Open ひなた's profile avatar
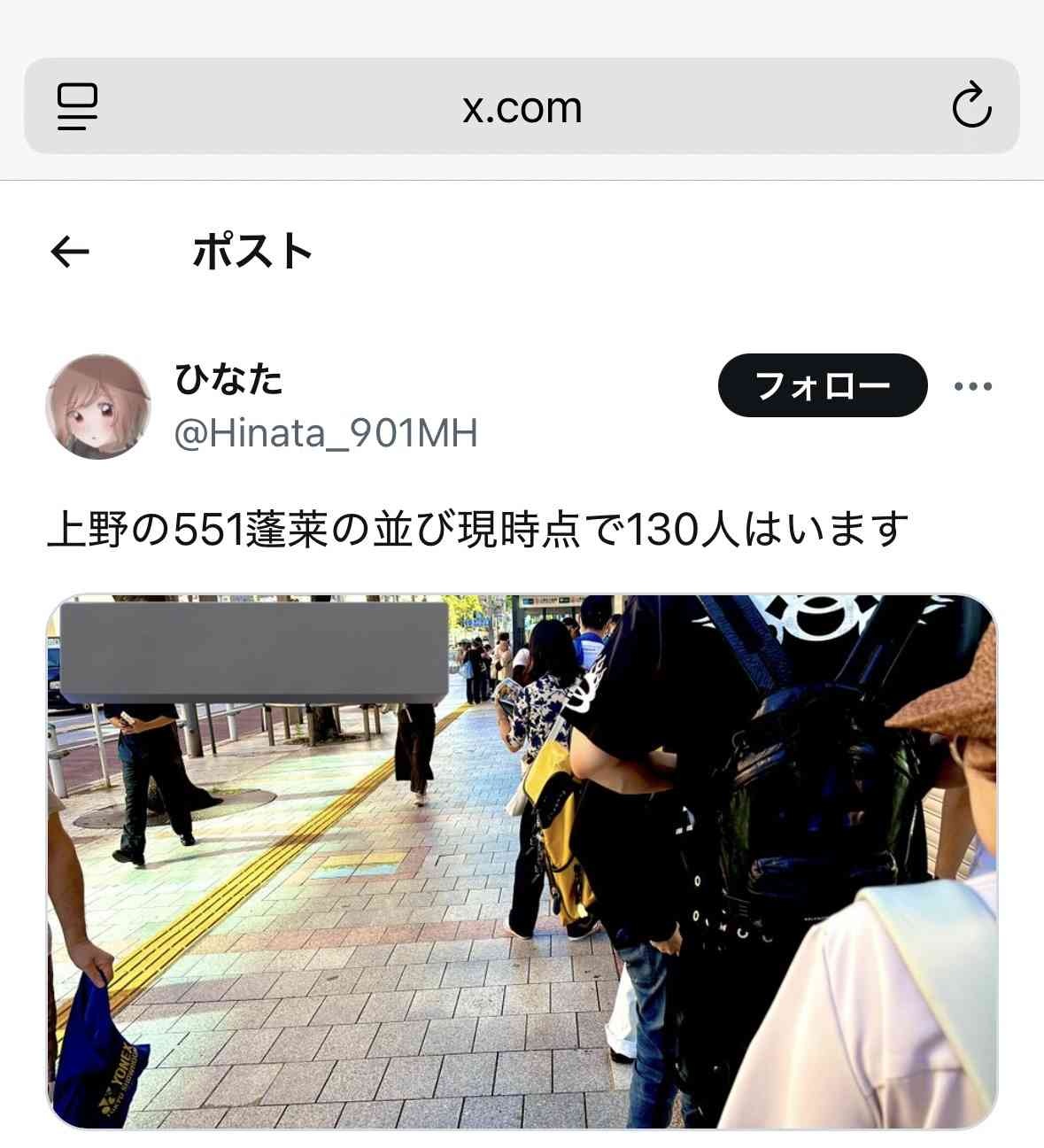1044x1148 pixels. (x=98, y=407)
